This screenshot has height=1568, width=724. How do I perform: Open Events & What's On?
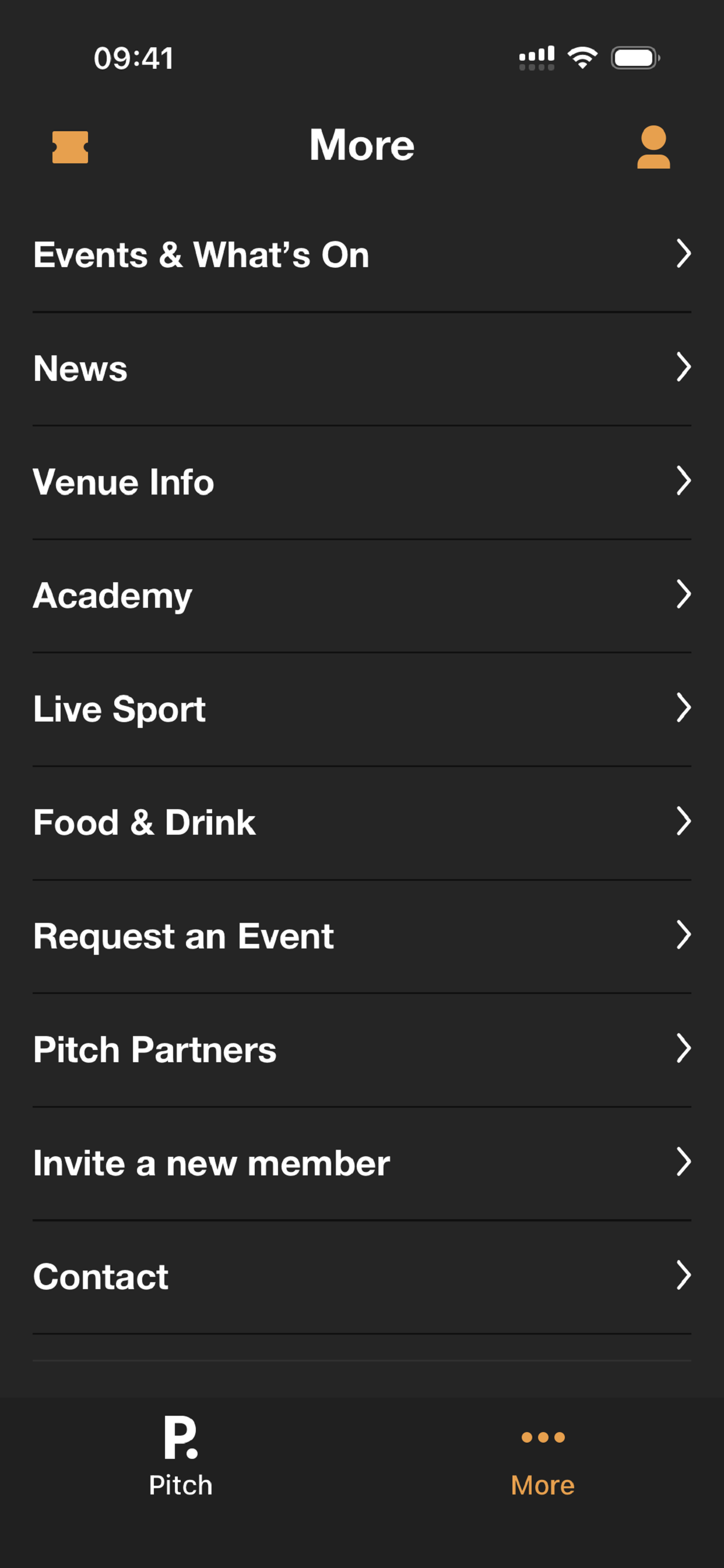pyautogui.click(x=362, y=254)
